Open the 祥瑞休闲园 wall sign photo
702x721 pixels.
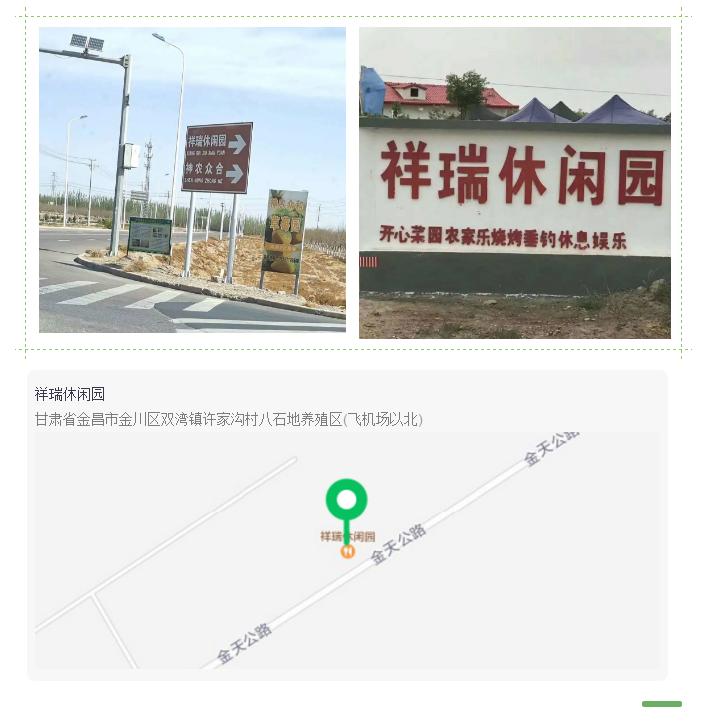coord(514,183)
